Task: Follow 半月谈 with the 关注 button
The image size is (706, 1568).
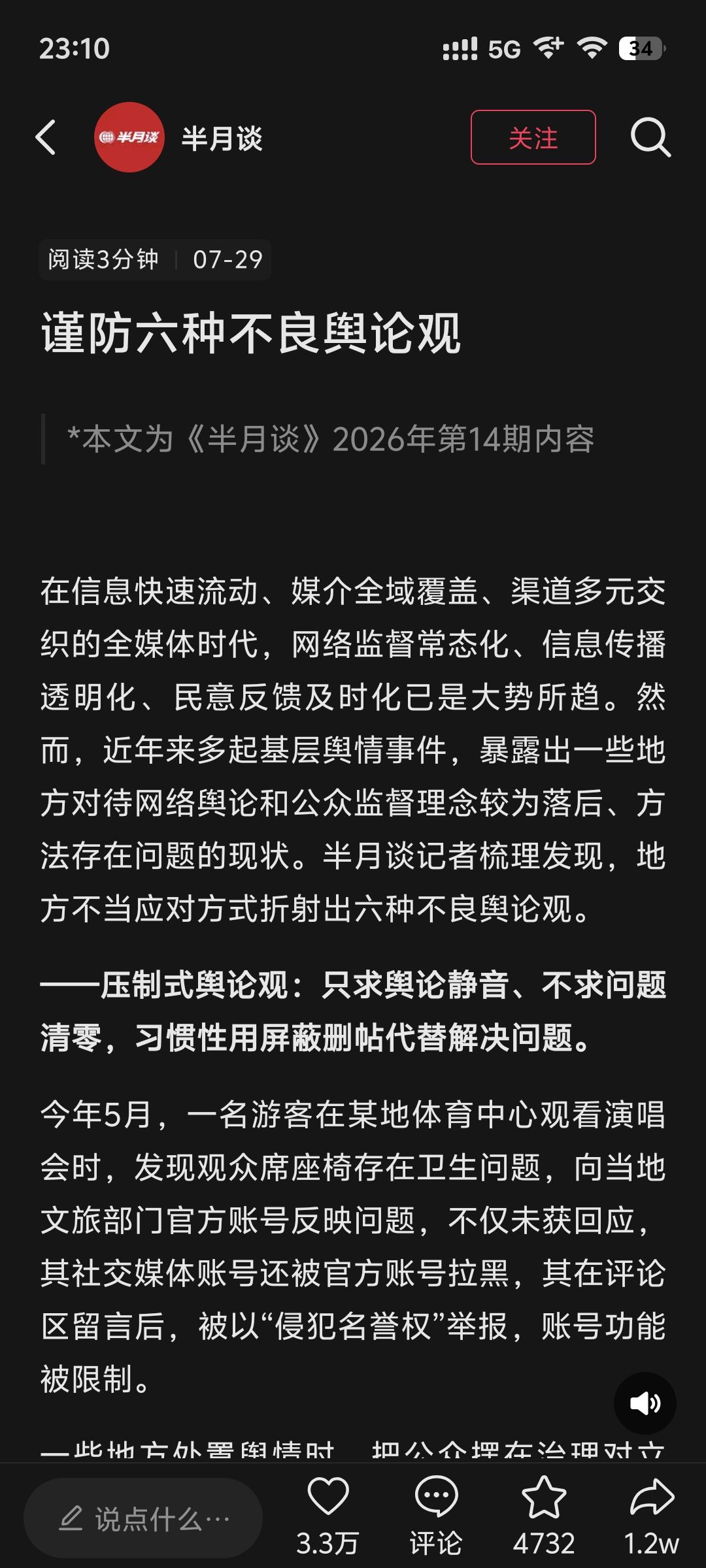Action: tap(533, 137)
